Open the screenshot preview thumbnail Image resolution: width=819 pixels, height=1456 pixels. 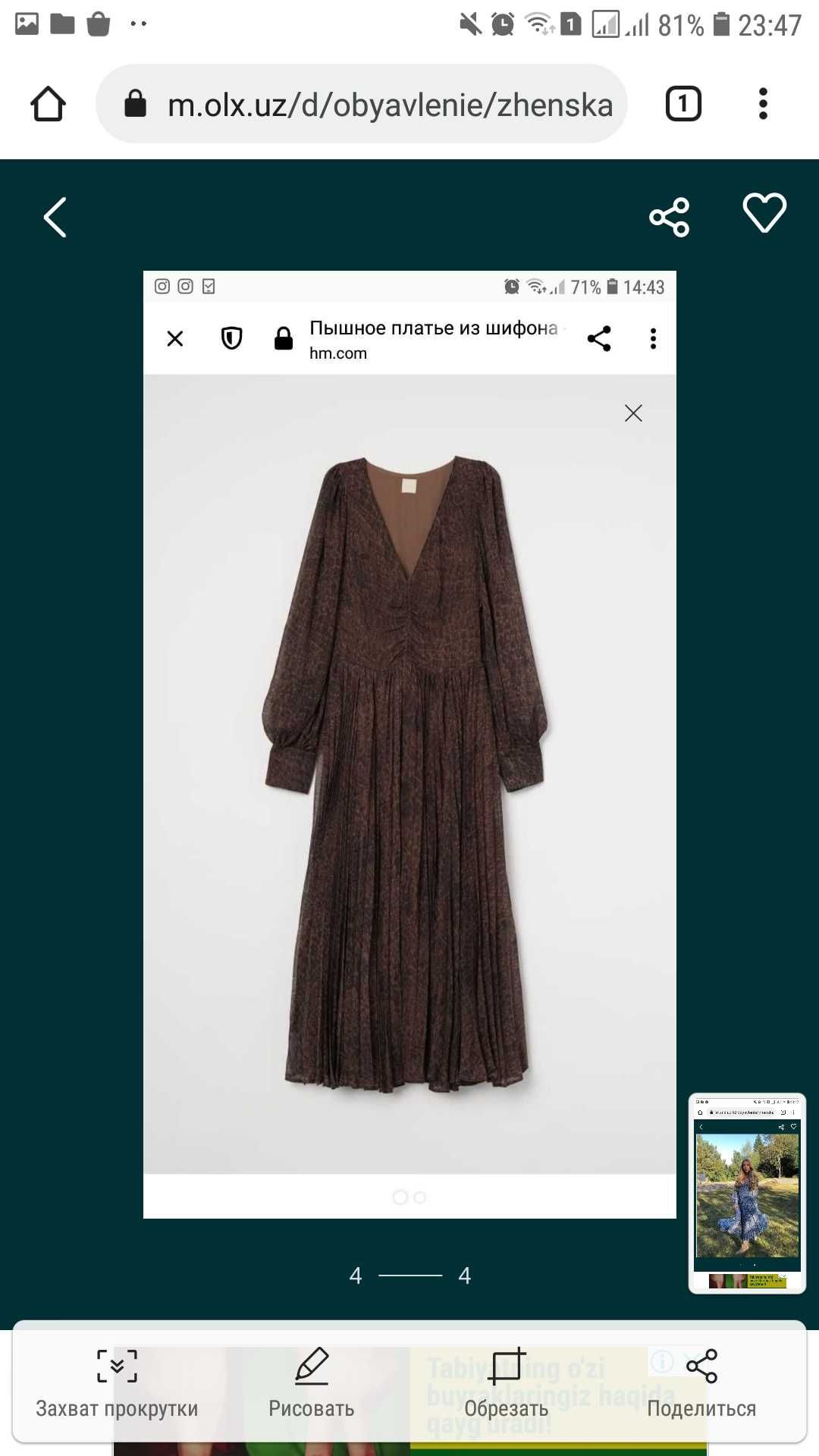(747, 1193)
